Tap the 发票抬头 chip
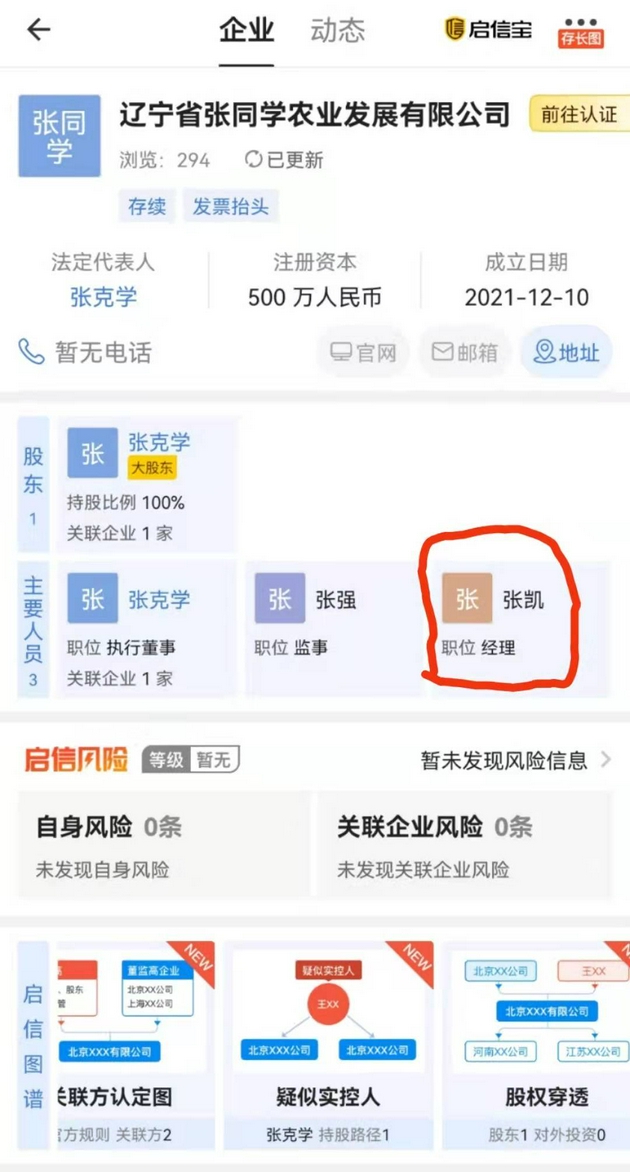The width and height of the screenshot is (630, 1172). [x=230, y=207]
